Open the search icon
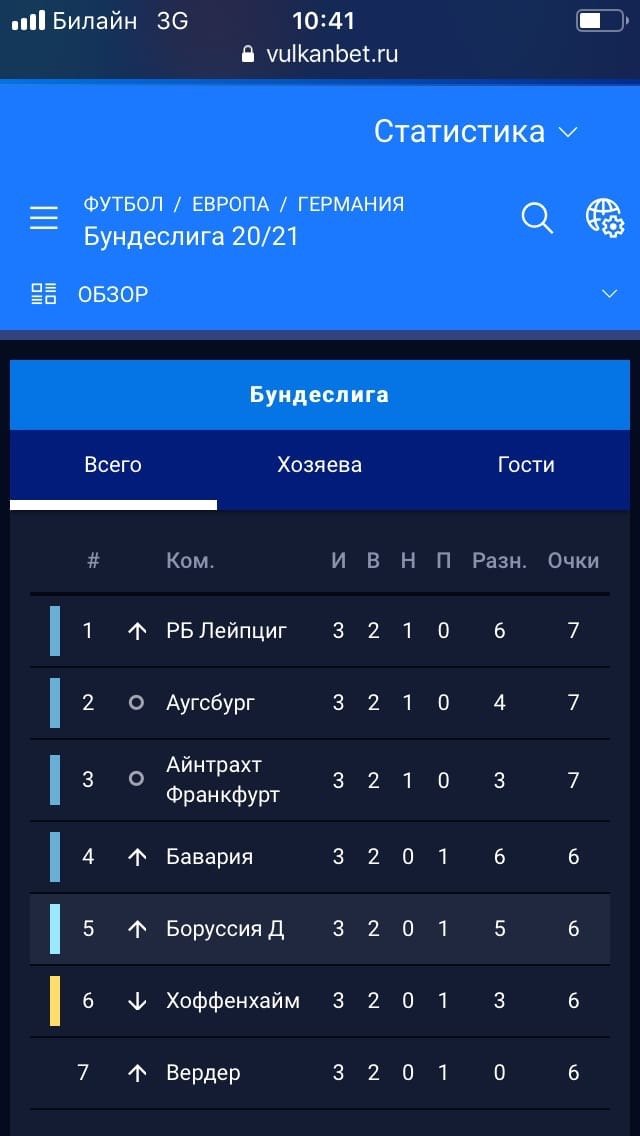This screenshot has height=1136, width=640. (x=537, y=218)
